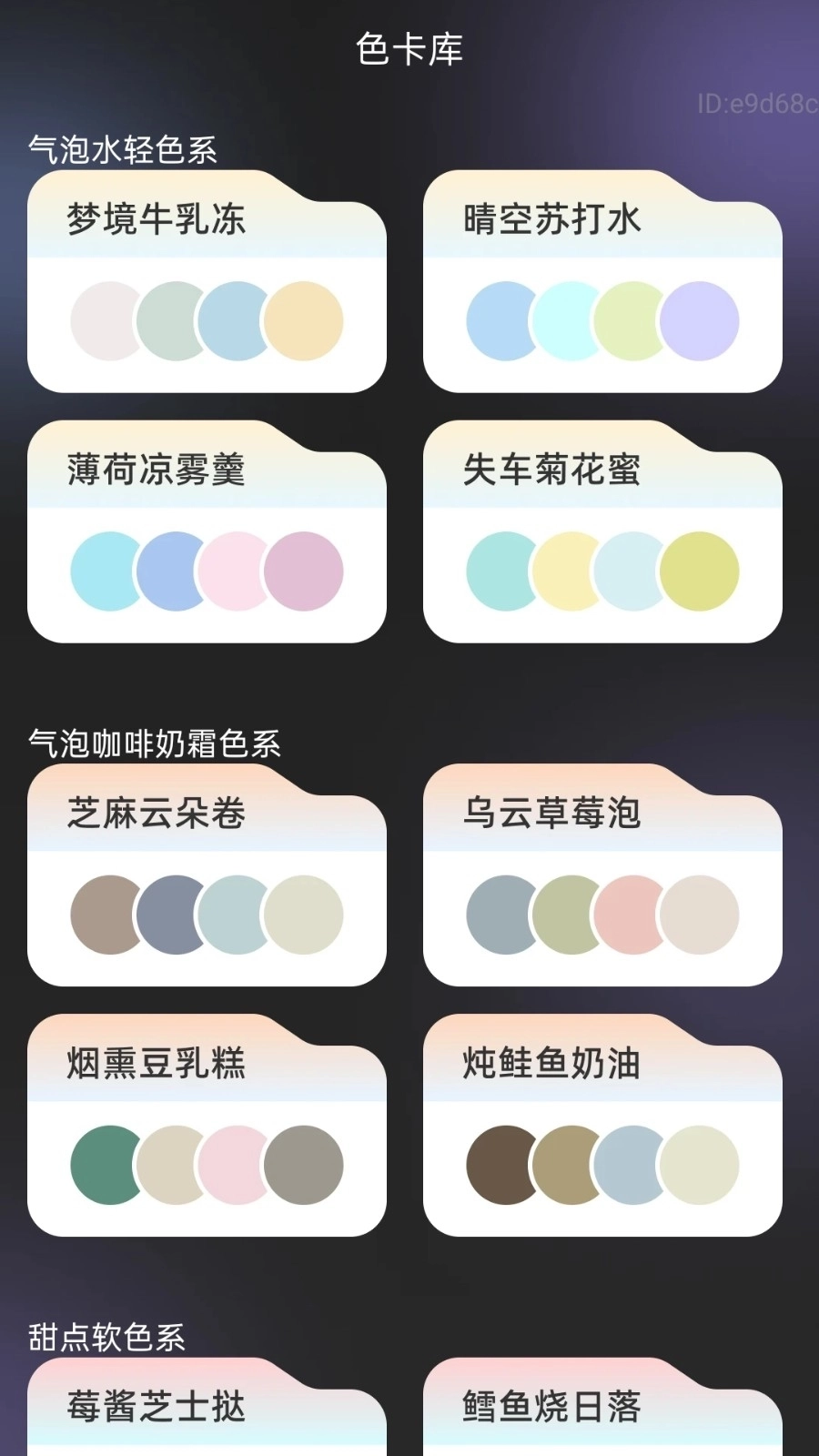Open the 晴空苏打水 color card
The height and width of the screenshot is (1456, 819).
[602, 282]
